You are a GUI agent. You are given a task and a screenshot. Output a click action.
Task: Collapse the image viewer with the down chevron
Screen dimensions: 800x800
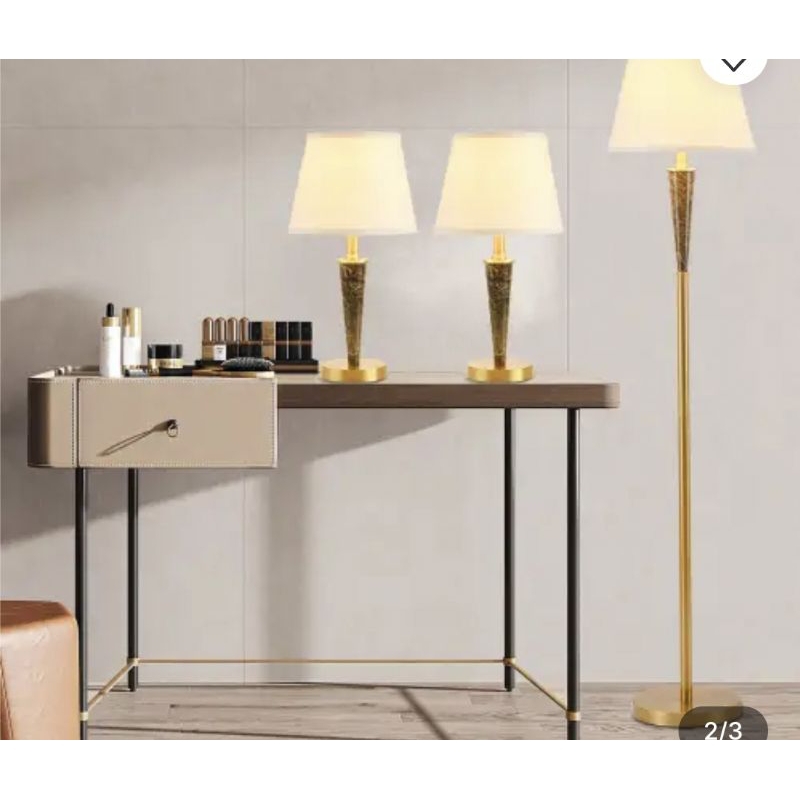point(734,64)
